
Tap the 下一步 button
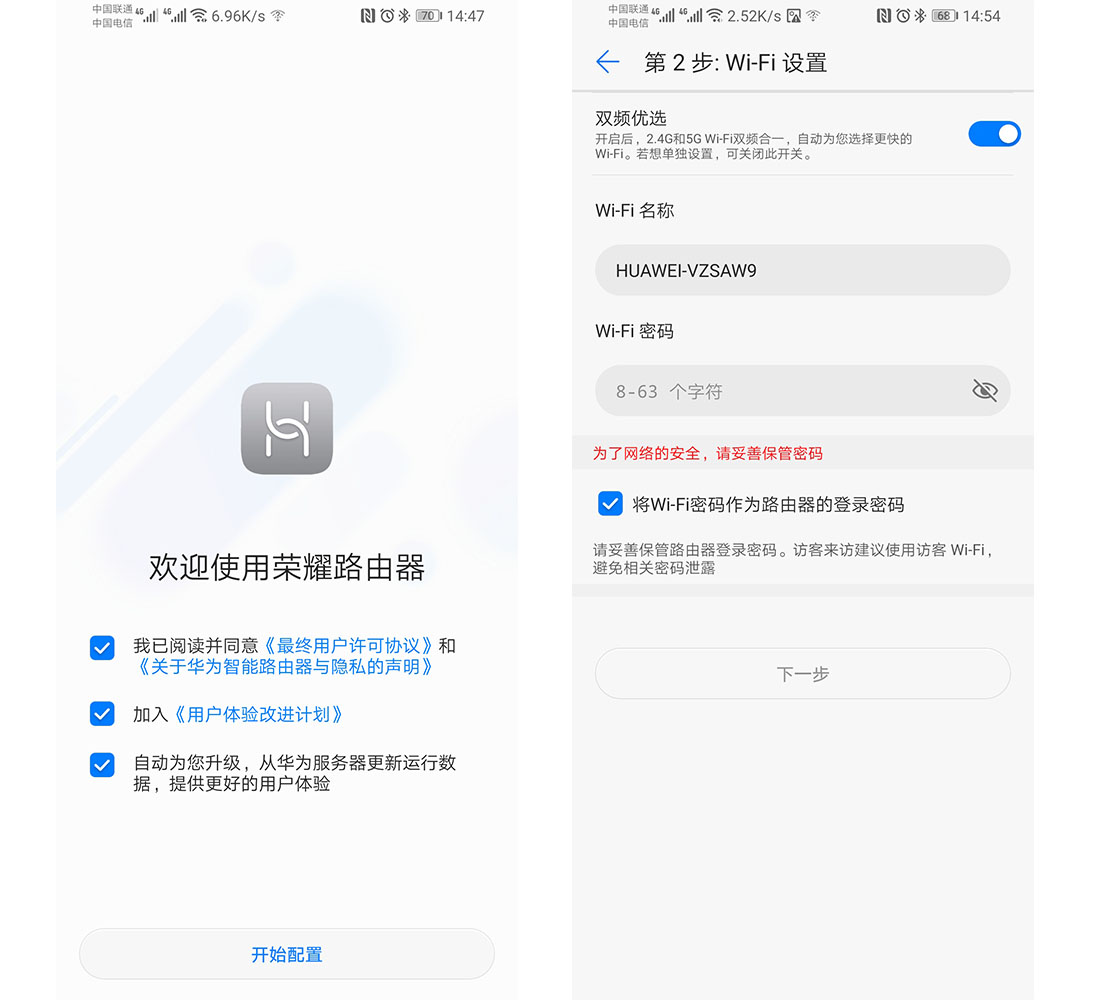click(x=802, y=674)
